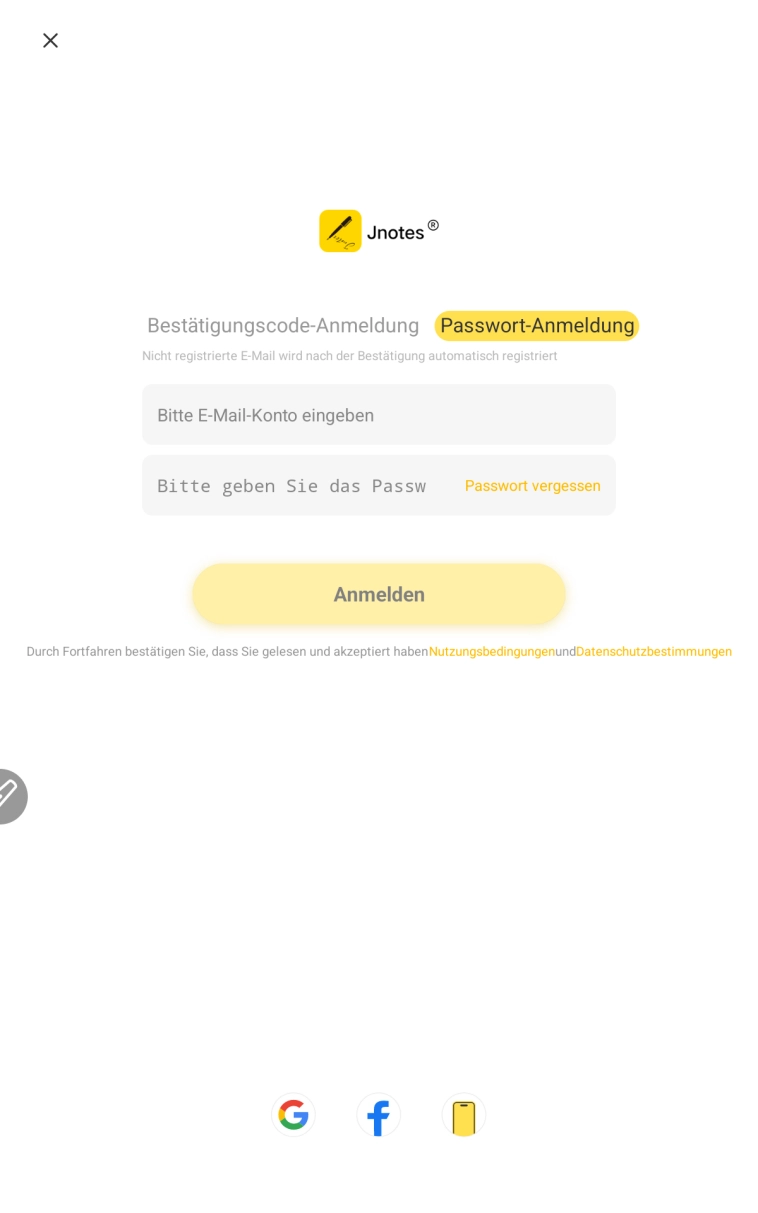Open the Nutzungsbedingungen link

[x=491, y=652]
